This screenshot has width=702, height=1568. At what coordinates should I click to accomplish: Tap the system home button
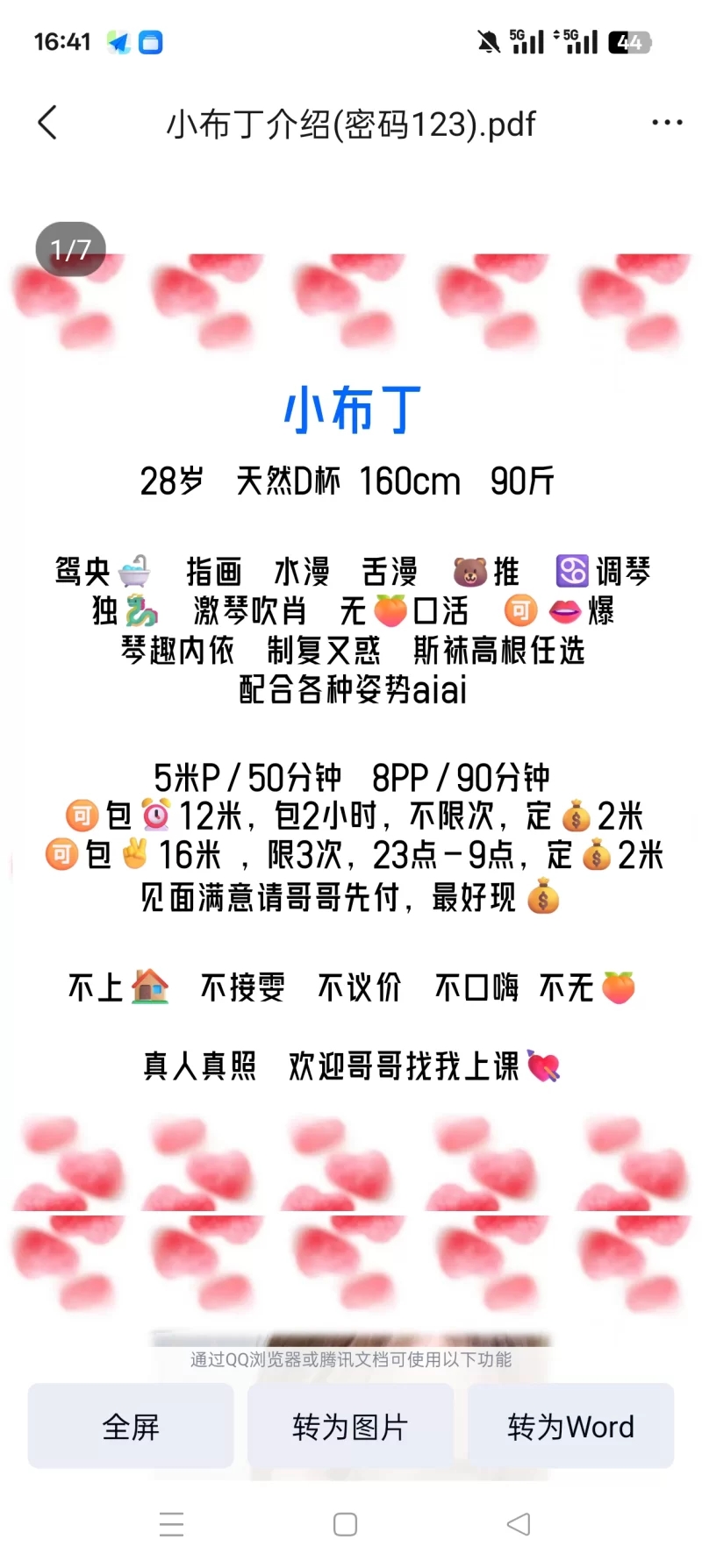346,1524
